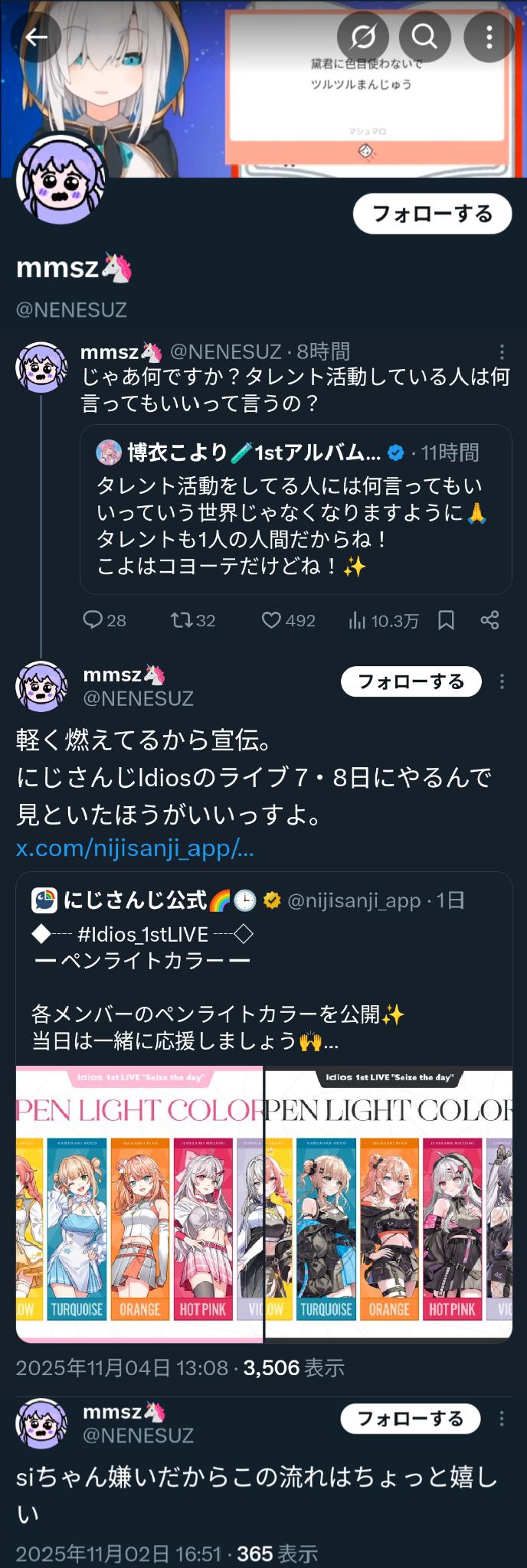Tap the crossed-circle icon in the header

click(363, 36)
